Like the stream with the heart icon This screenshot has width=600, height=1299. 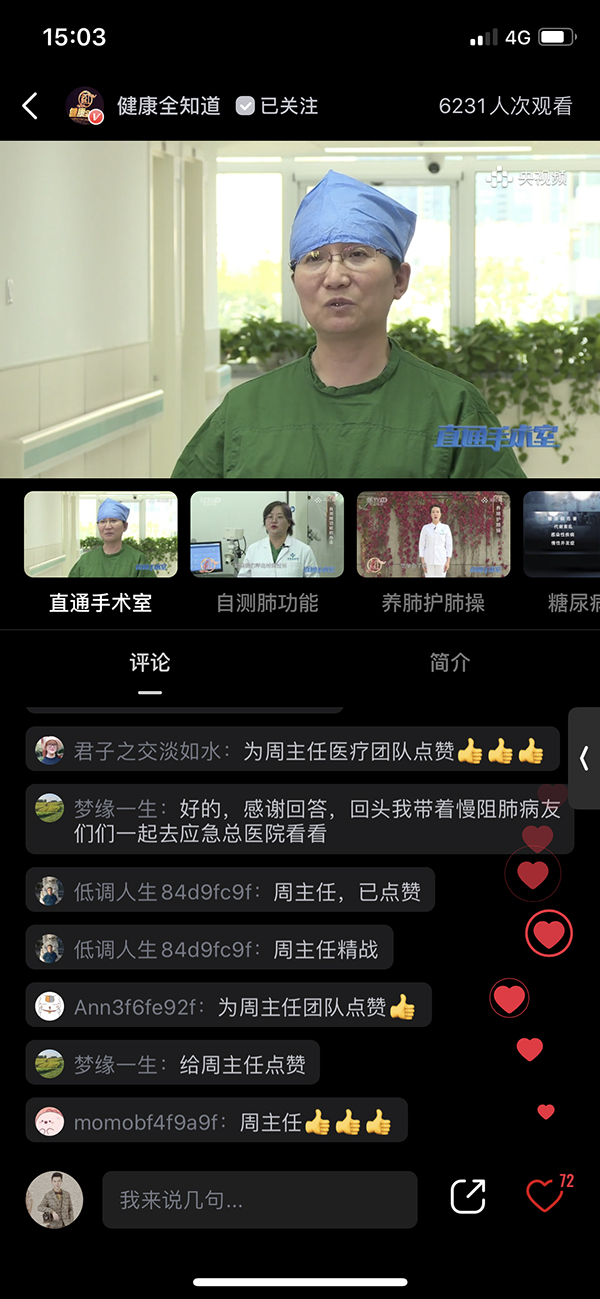(x=545, y=1196)
